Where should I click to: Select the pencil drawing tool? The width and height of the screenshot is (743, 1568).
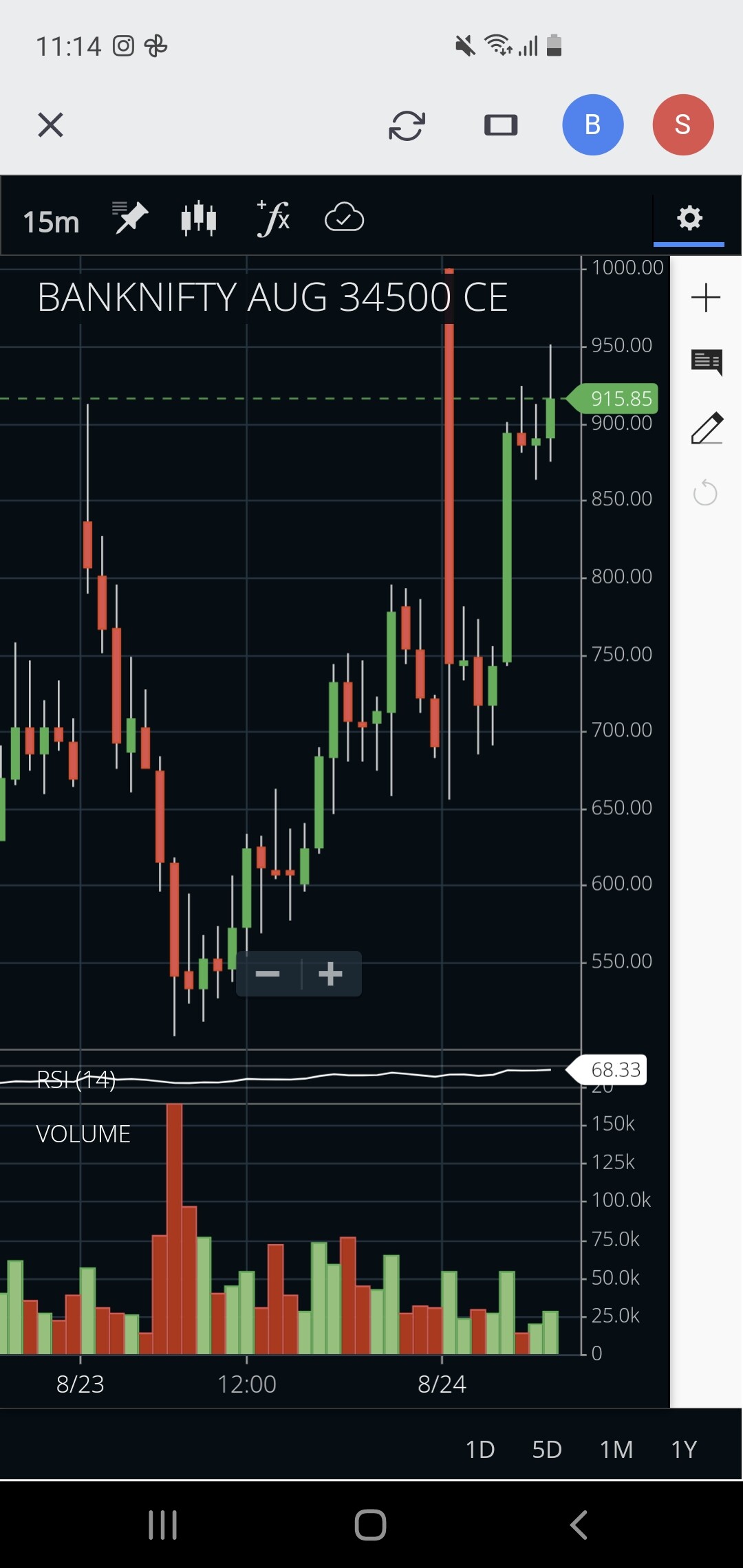[x=707, y=428]
